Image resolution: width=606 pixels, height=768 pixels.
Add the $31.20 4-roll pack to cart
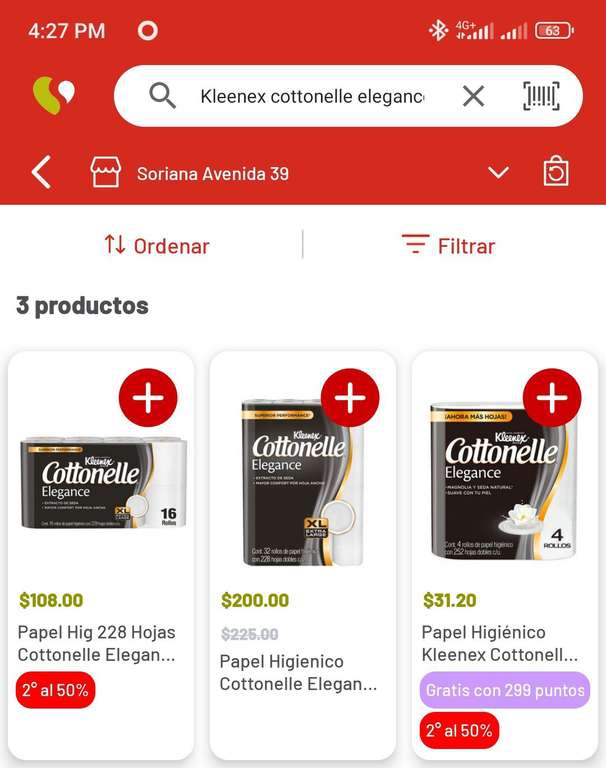(x=552, y=398)
